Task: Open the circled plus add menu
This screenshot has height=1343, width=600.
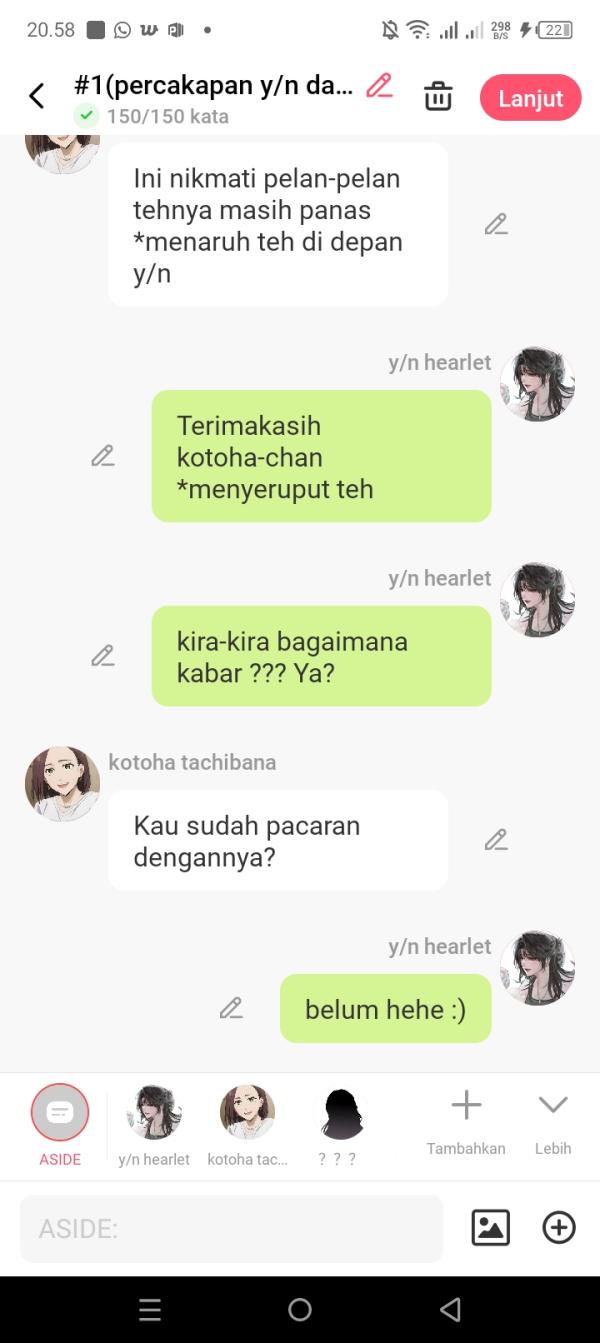Action: click(559, 1227)
